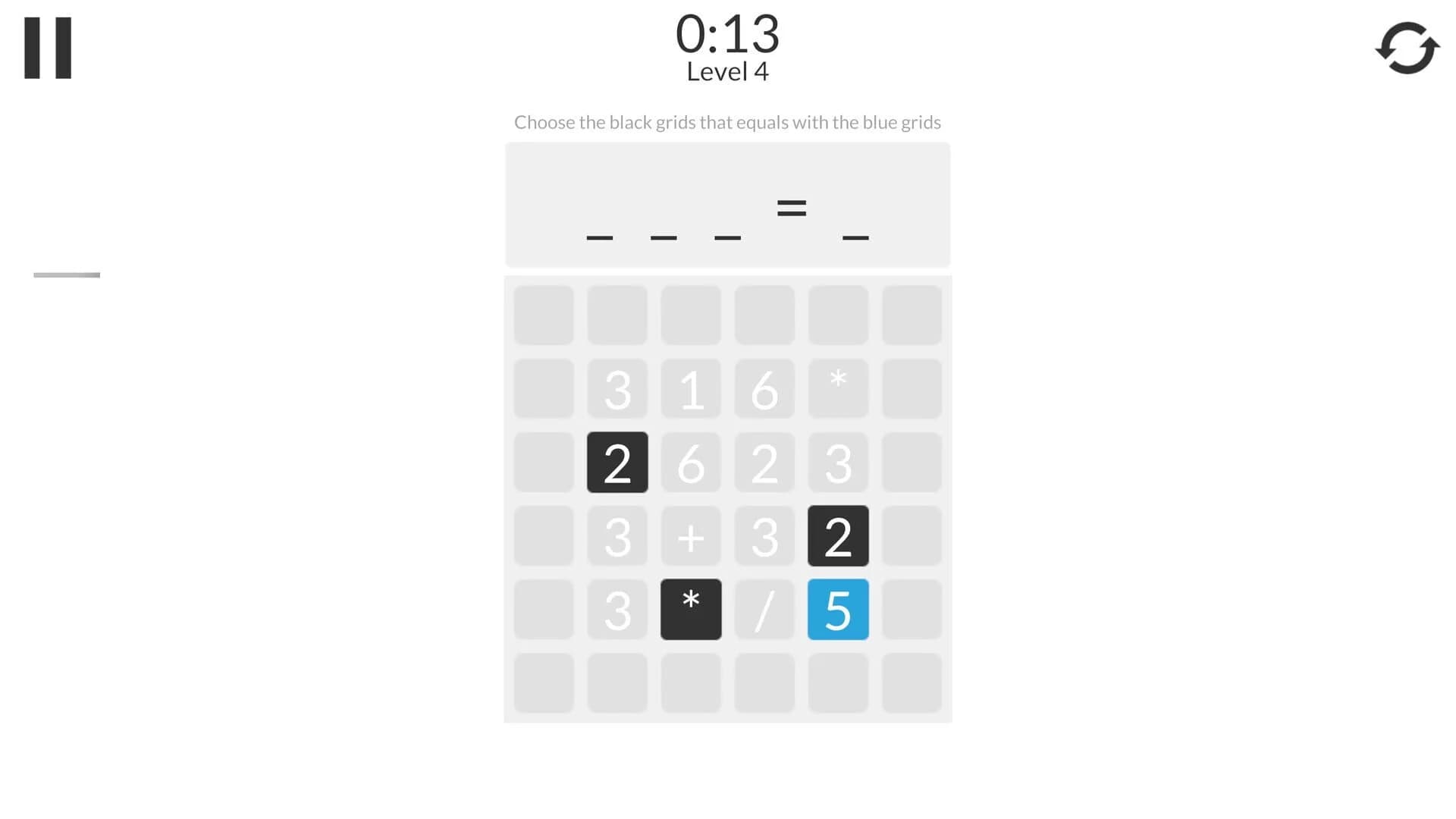The width and height of the screenshot is (1456, 819).
Task: Restart the level with the refresh icon
Action: [x=1407, y=48]
